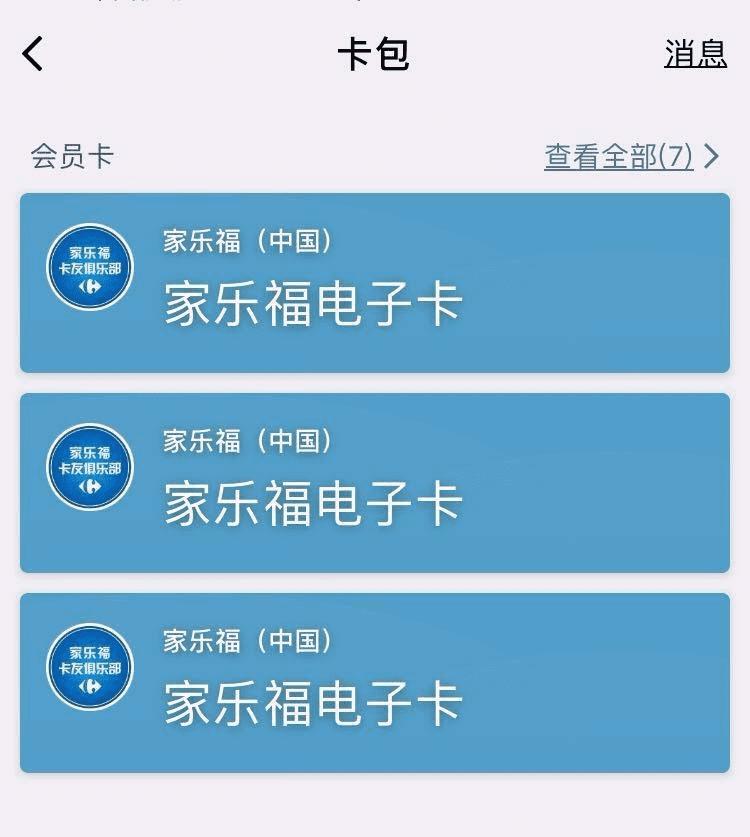Go back from the 卡包 page
Image resolution: width=750 pixels, height=837 pixels.
pyautogui.click(x=33, y=54)
